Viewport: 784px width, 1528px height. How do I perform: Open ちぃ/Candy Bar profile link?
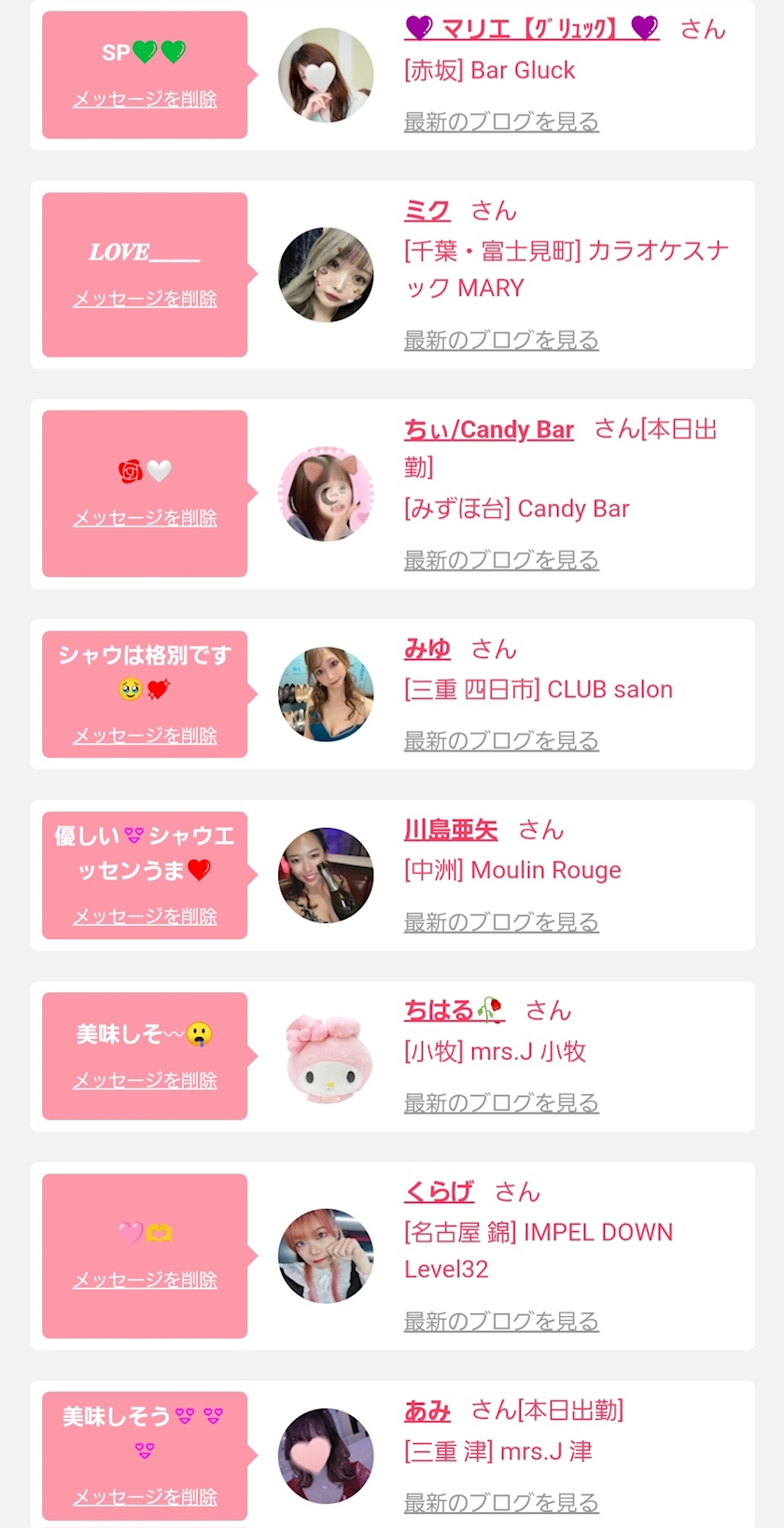[x=488, y=429]
